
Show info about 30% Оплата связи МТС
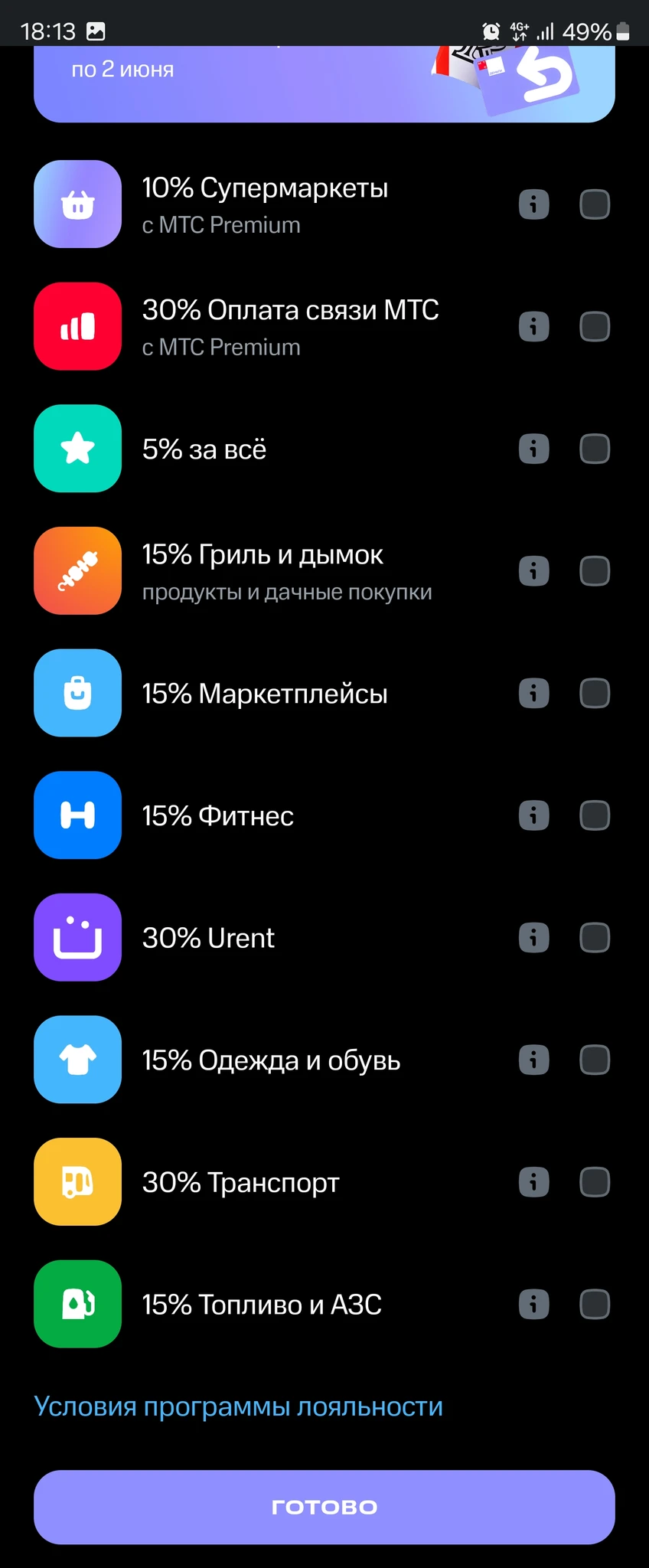[534, 327]
